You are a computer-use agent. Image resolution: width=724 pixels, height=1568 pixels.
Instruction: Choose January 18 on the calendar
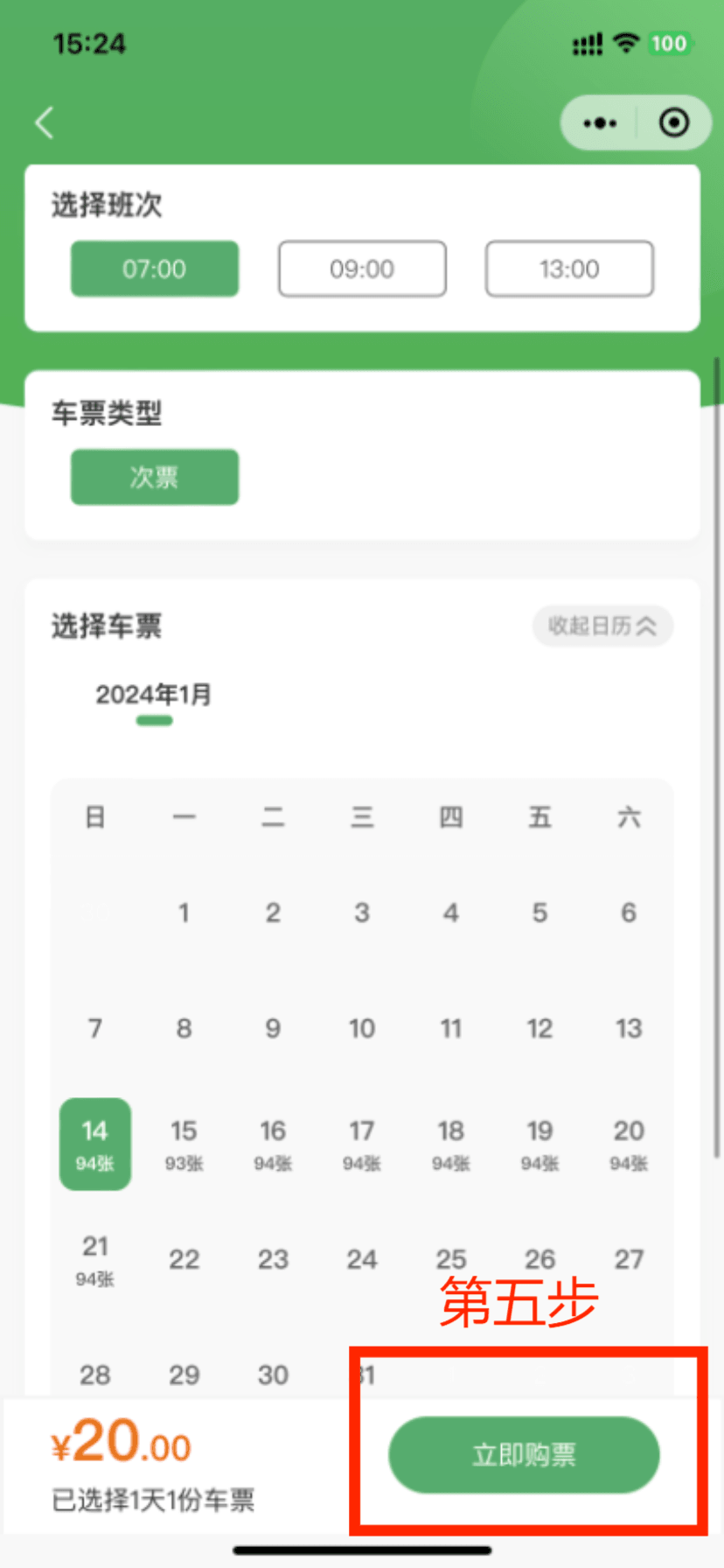tap(451, 1144)
